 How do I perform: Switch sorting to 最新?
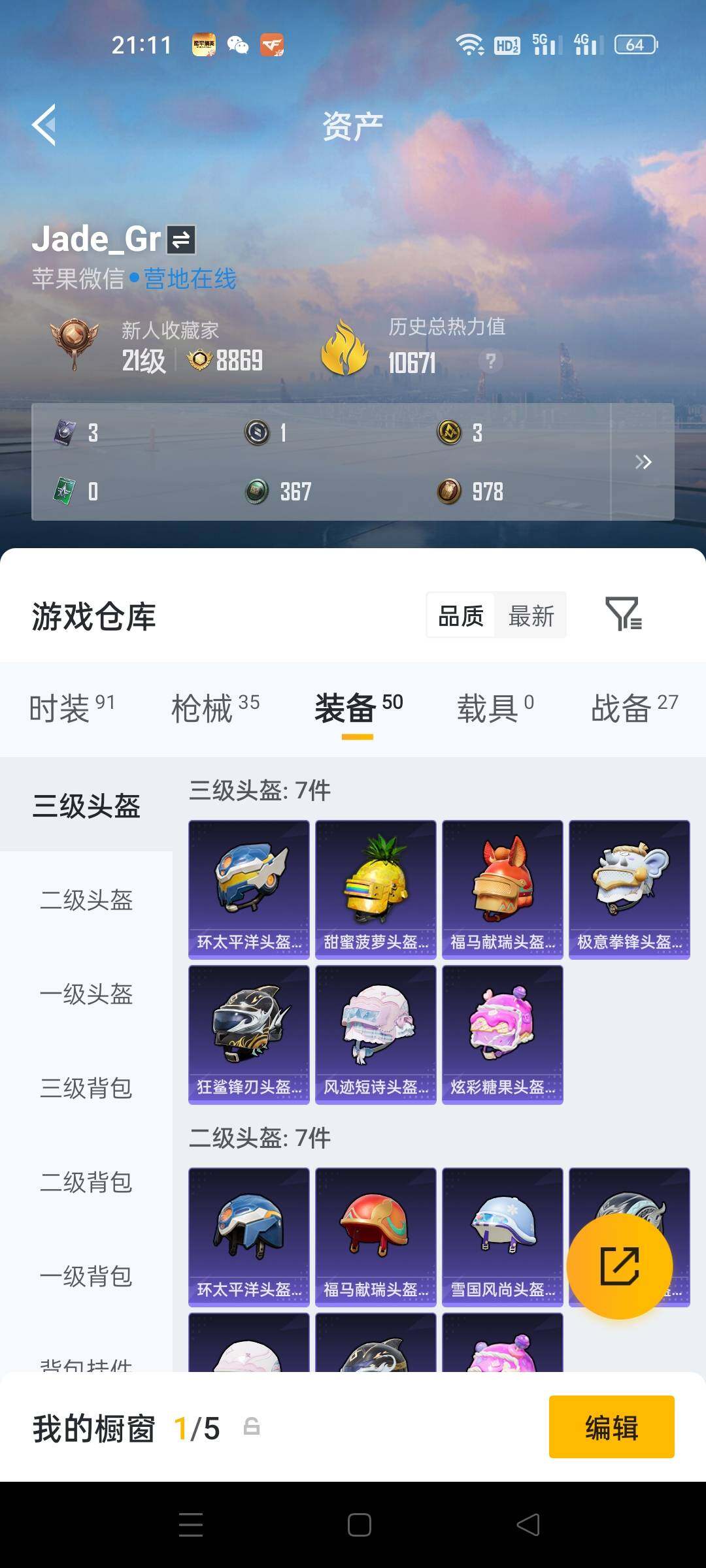[x=531, y=615]
